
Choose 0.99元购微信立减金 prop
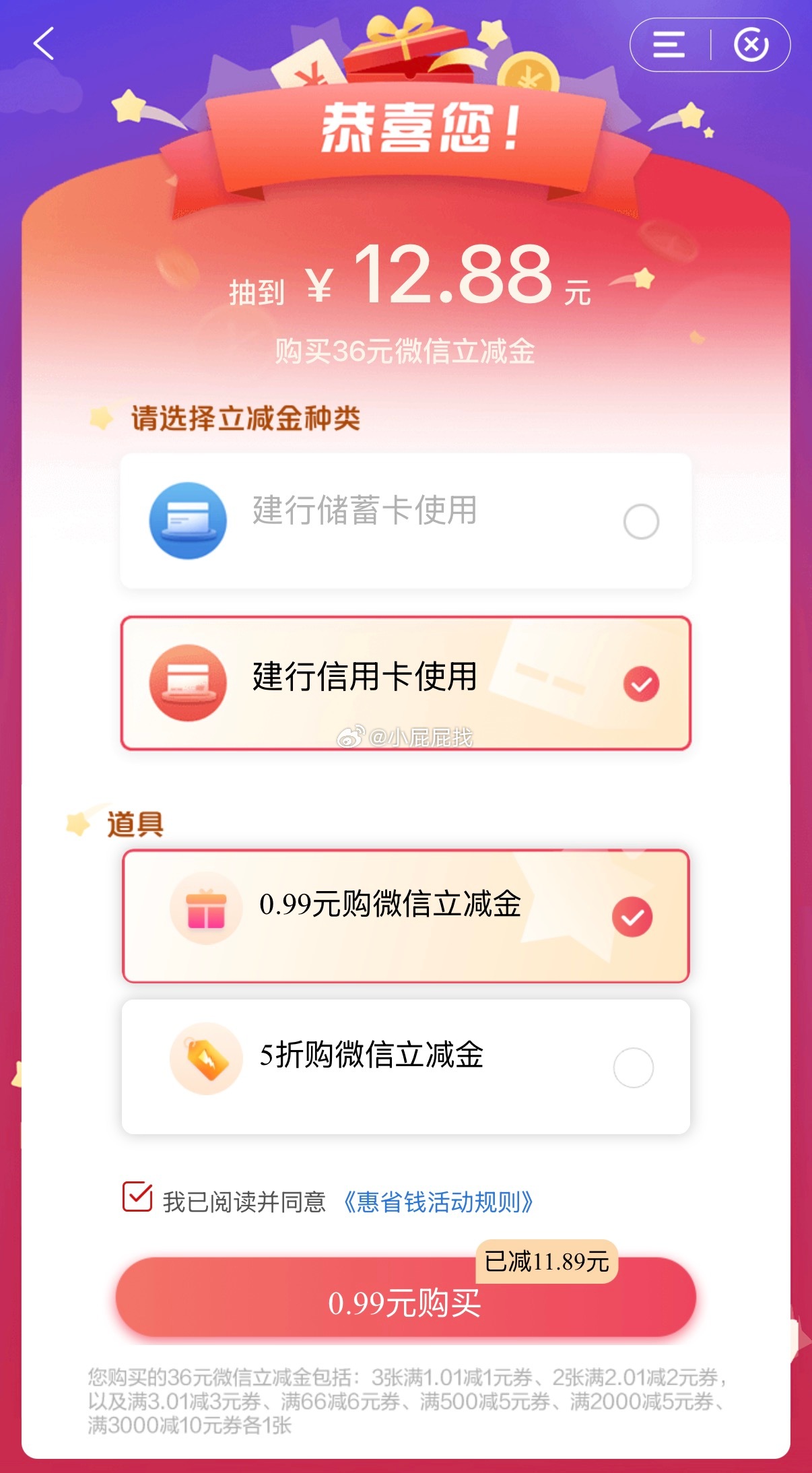point(405,916)
